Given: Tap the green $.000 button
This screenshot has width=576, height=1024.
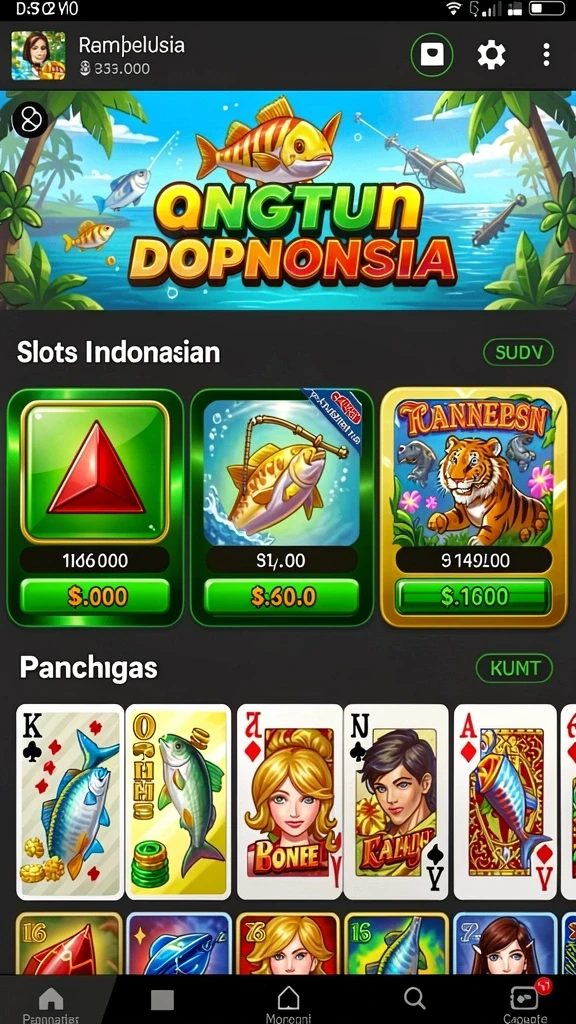Looking at the screenshot, I should click(x=95, y=597).
